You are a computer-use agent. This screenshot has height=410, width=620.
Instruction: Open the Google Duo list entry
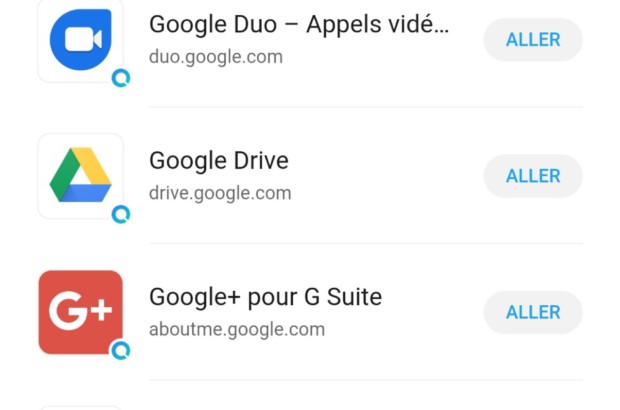tap(298, 40)
